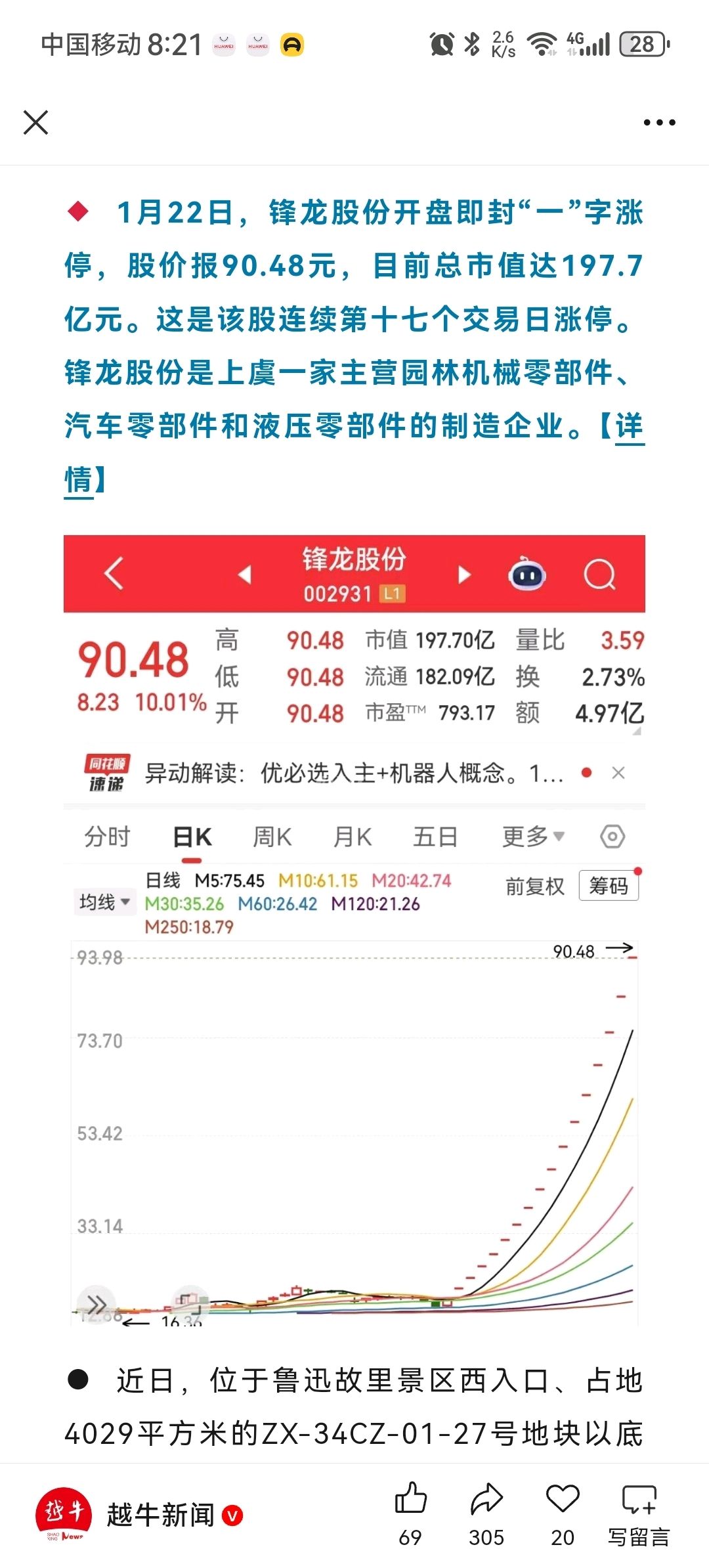The width and height of the screenshot is (709, 1568).
Task: Write a comment via 写留言
Action: 638,1513
